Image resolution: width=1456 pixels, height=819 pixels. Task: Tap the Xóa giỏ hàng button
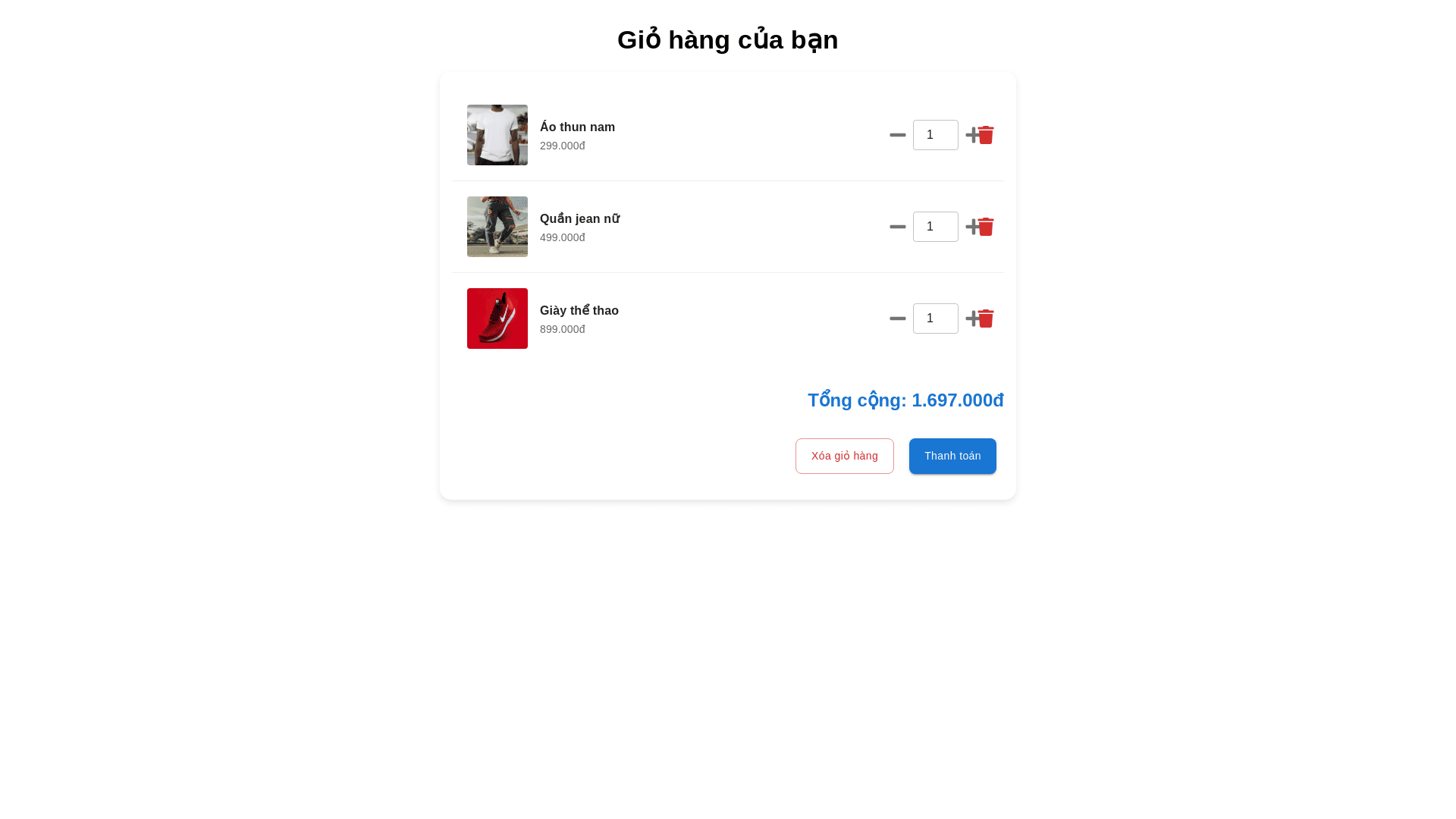pos(844,456)
